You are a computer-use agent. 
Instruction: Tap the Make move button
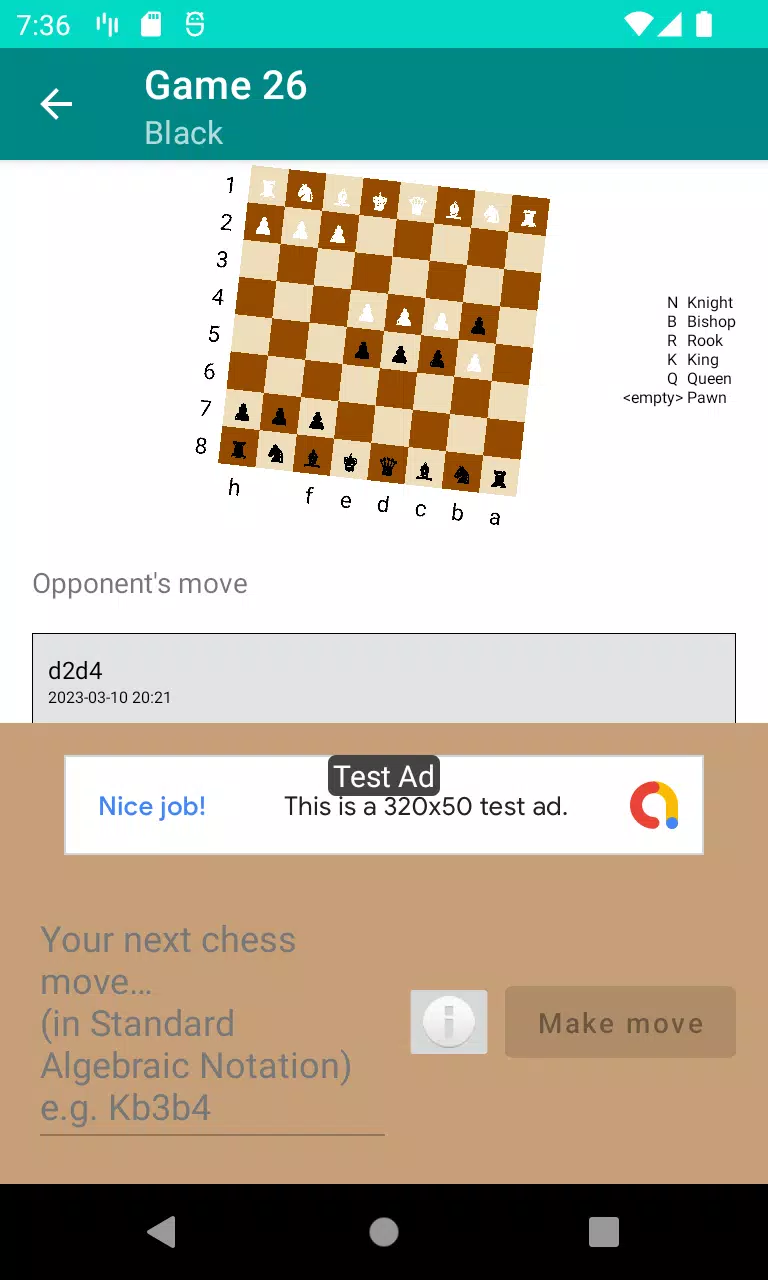(x=620, y=1022)
